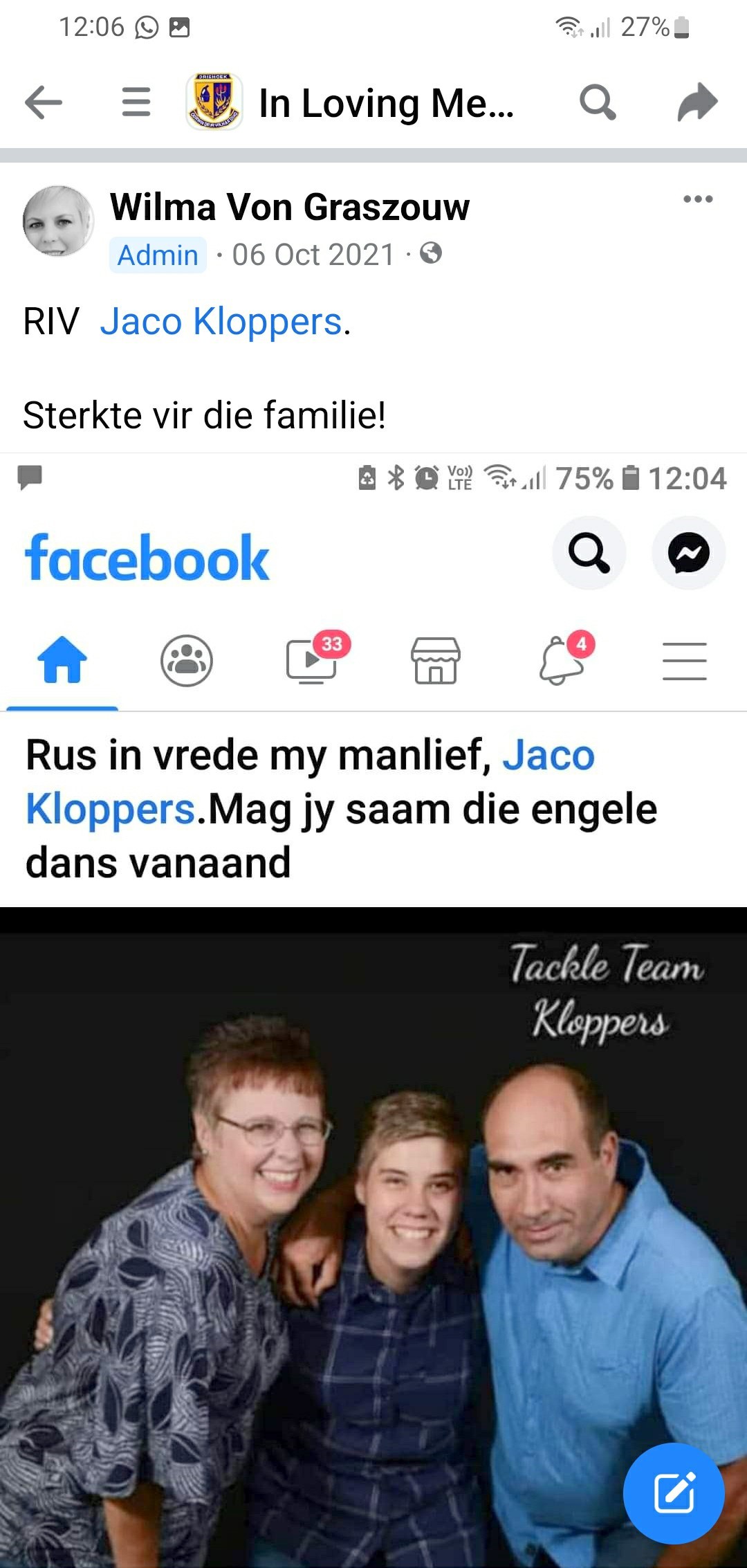Search within the group

[x=598, y=102]
